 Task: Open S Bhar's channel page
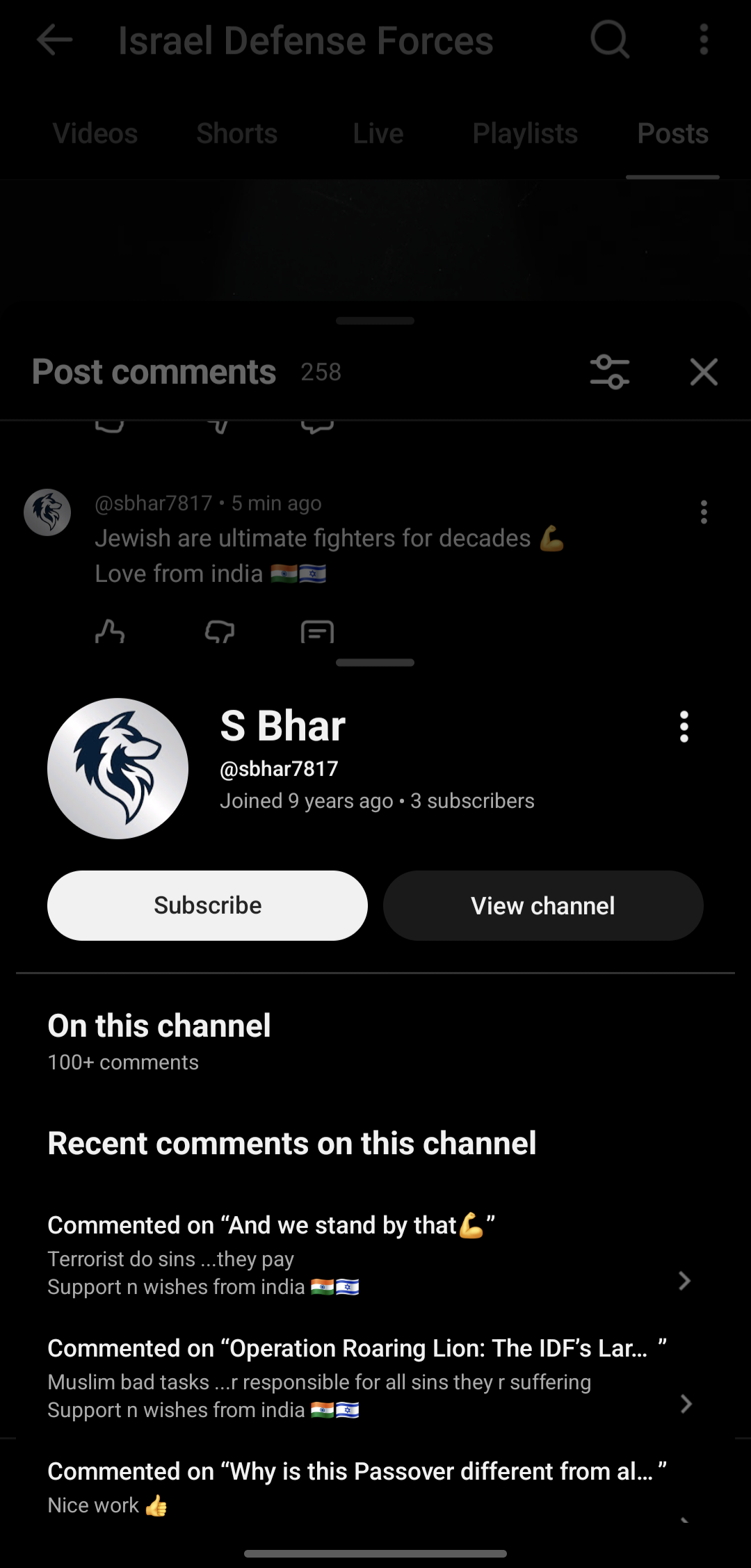(x=542, y=905)
